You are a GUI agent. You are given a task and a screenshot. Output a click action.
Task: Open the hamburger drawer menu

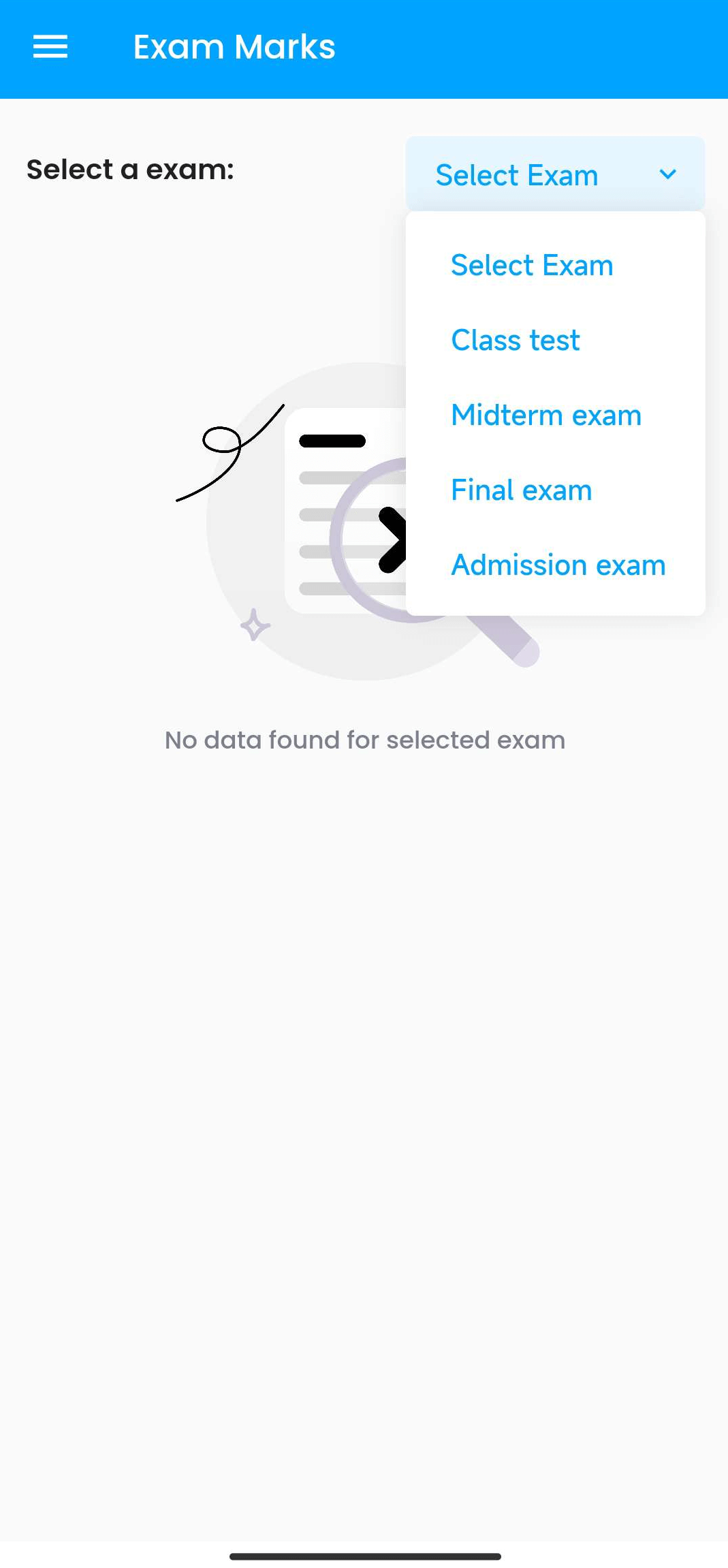(x=50, y=47)
